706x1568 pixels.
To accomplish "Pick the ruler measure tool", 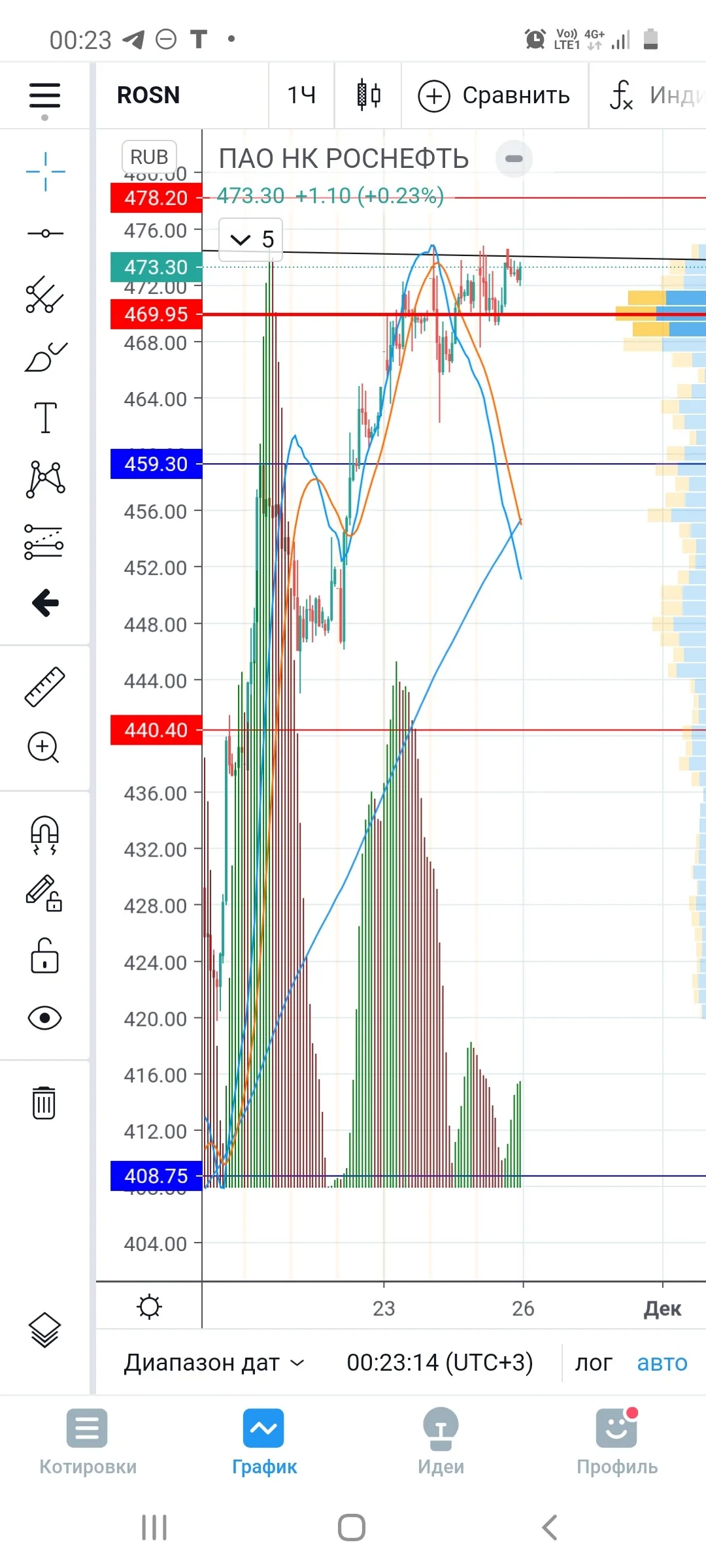I will [44, 687].
